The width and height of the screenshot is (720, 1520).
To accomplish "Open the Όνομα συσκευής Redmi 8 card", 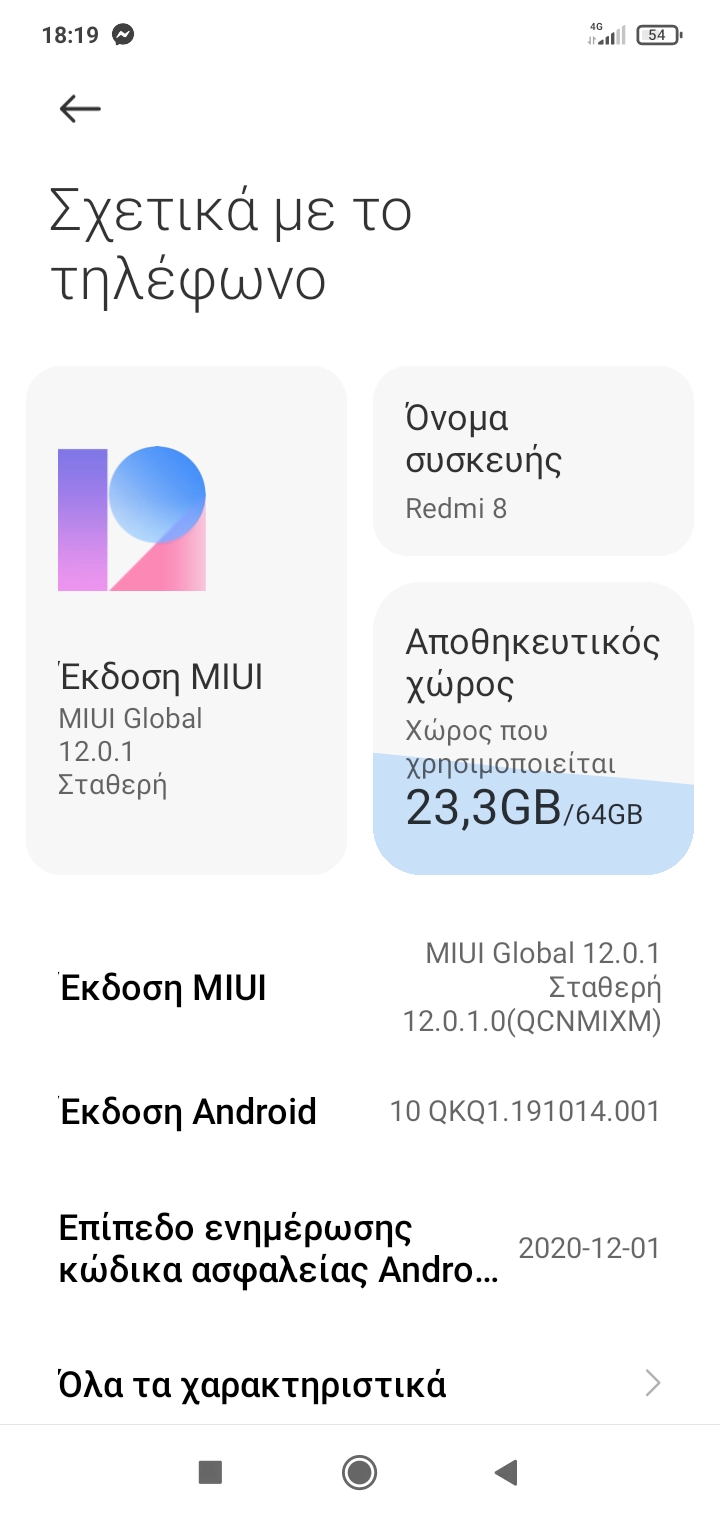I will (x=533, y=461).
